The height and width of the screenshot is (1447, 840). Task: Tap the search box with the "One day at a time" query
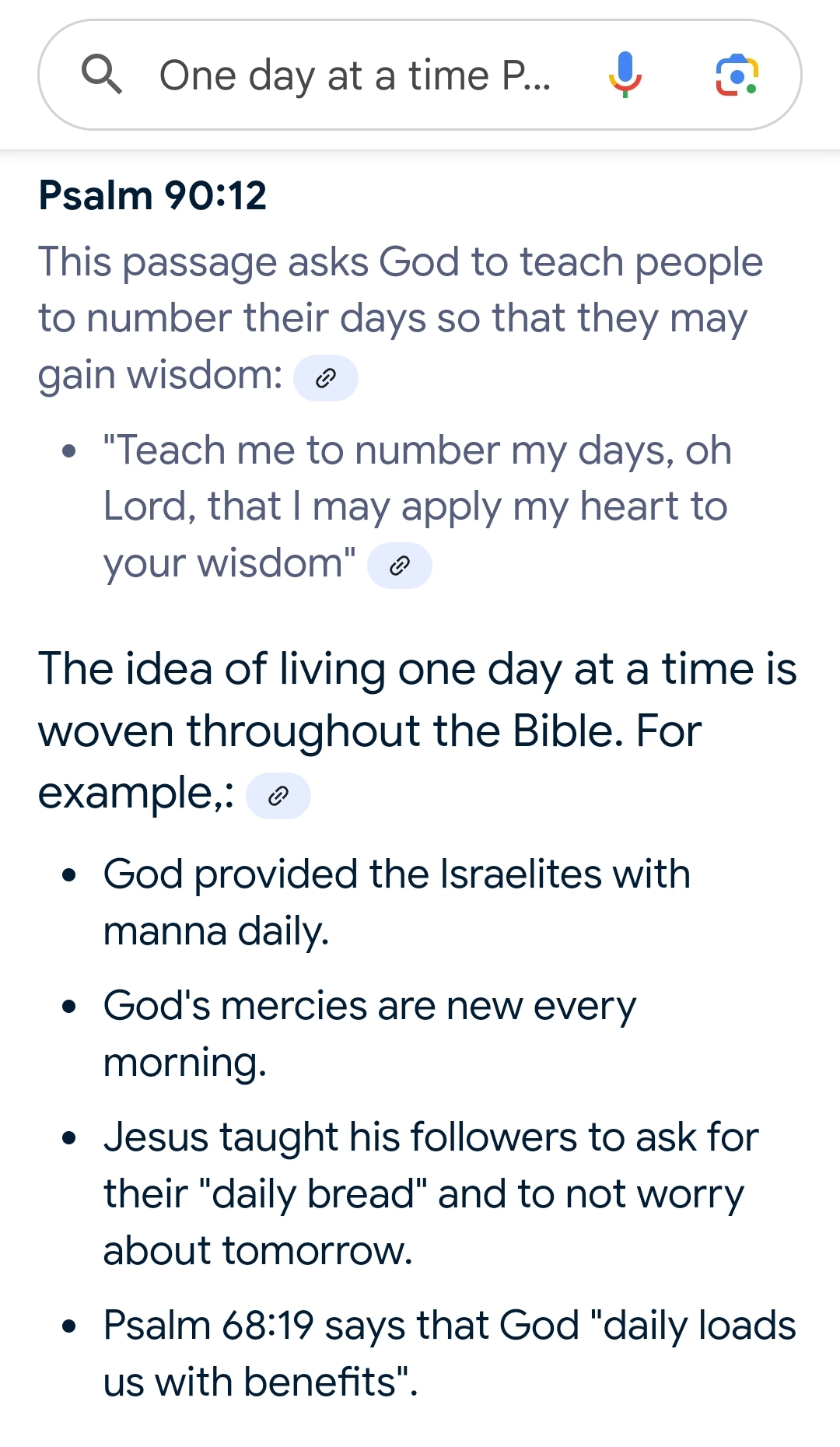click(354, 75)
